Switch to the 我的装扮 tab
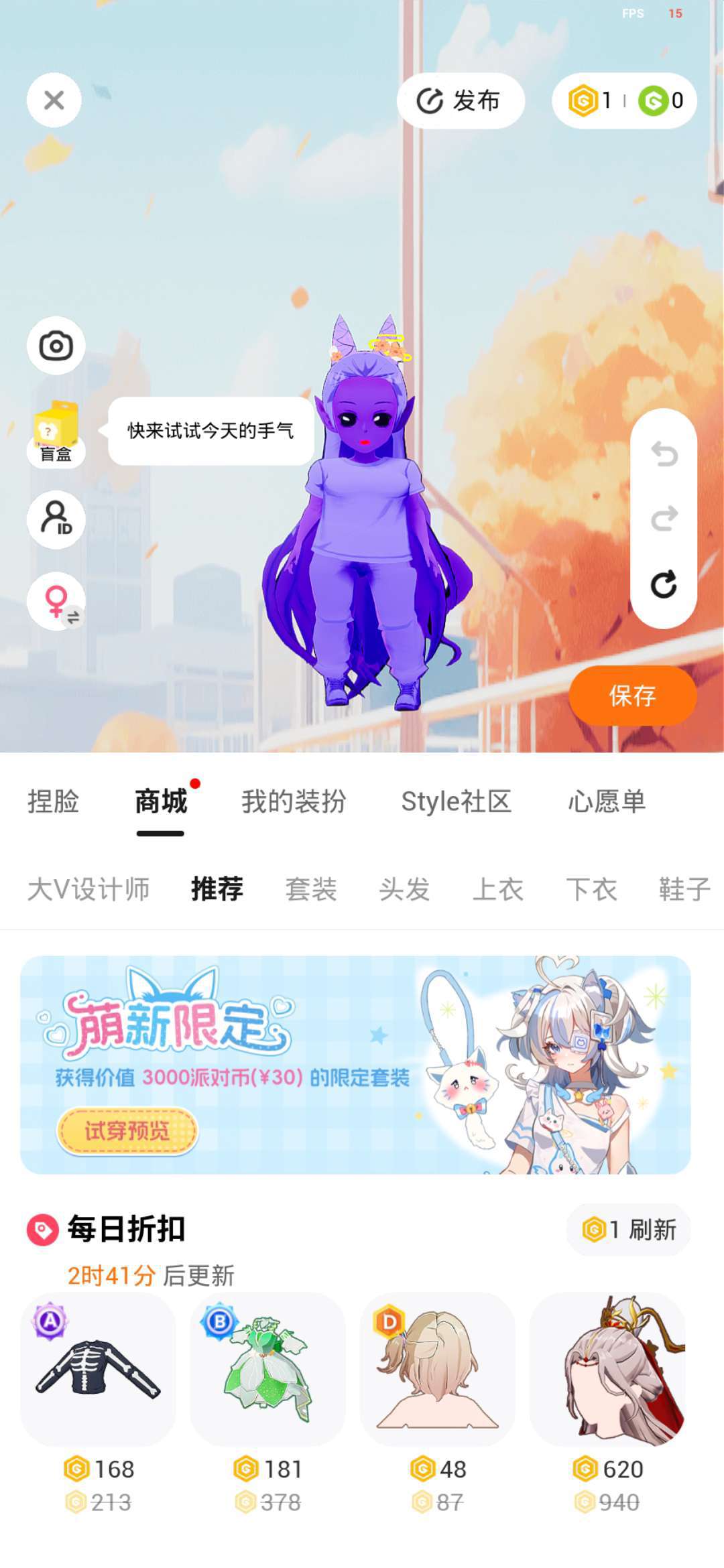 294,801
